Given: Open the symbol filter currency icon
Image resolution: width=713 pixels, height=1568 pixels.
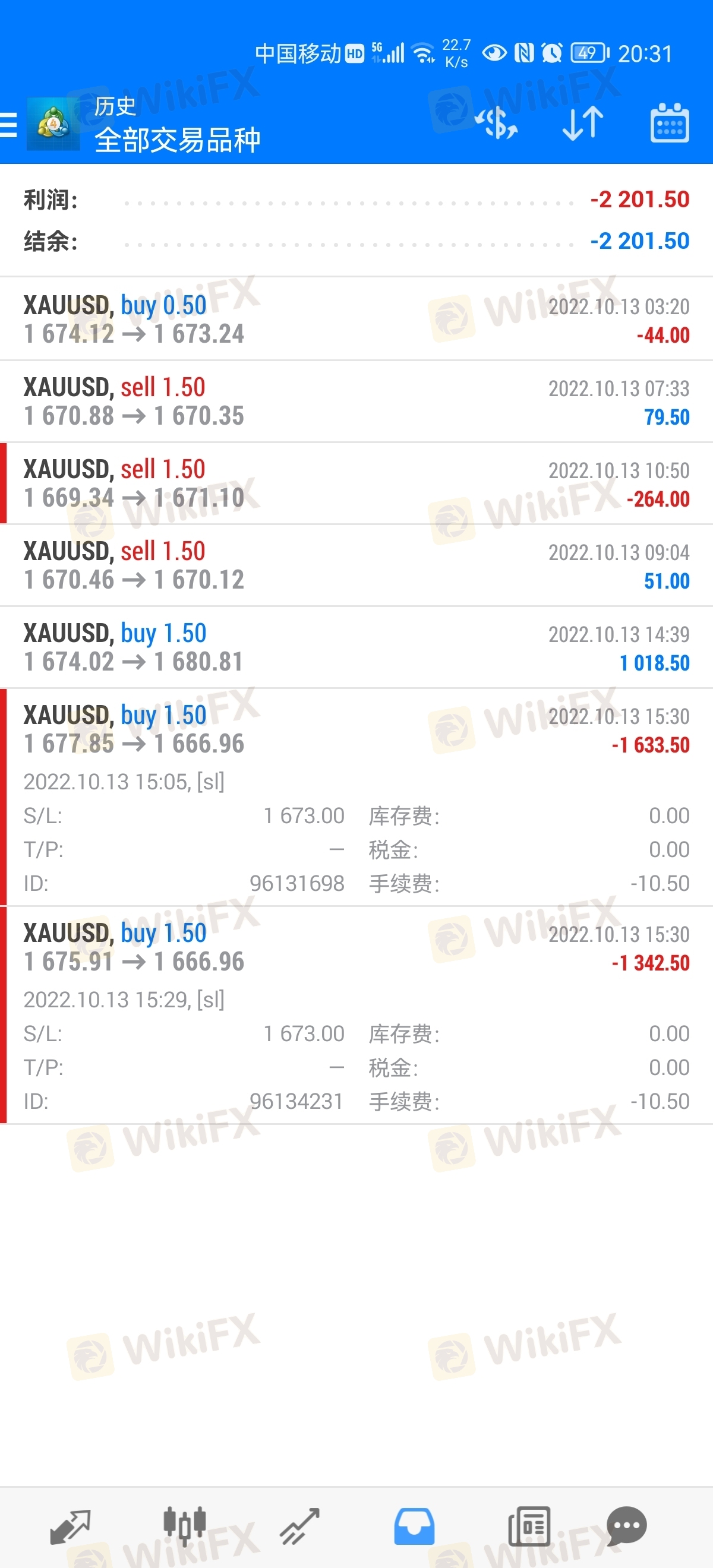Looking at the screenshot, I should click(x=496, y=124).
